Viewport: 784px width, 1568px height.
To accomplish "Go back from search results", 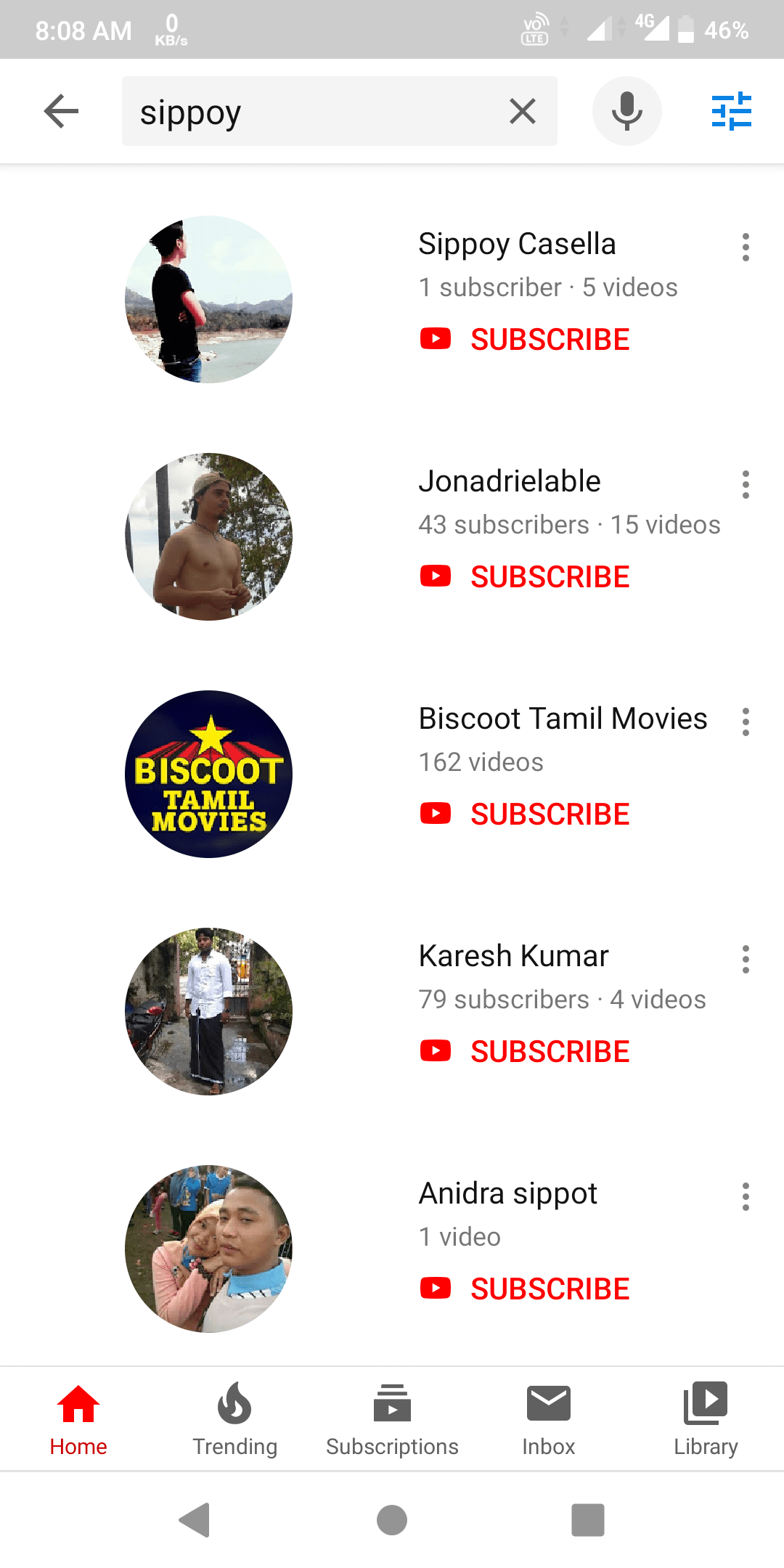I will [61, 111].
